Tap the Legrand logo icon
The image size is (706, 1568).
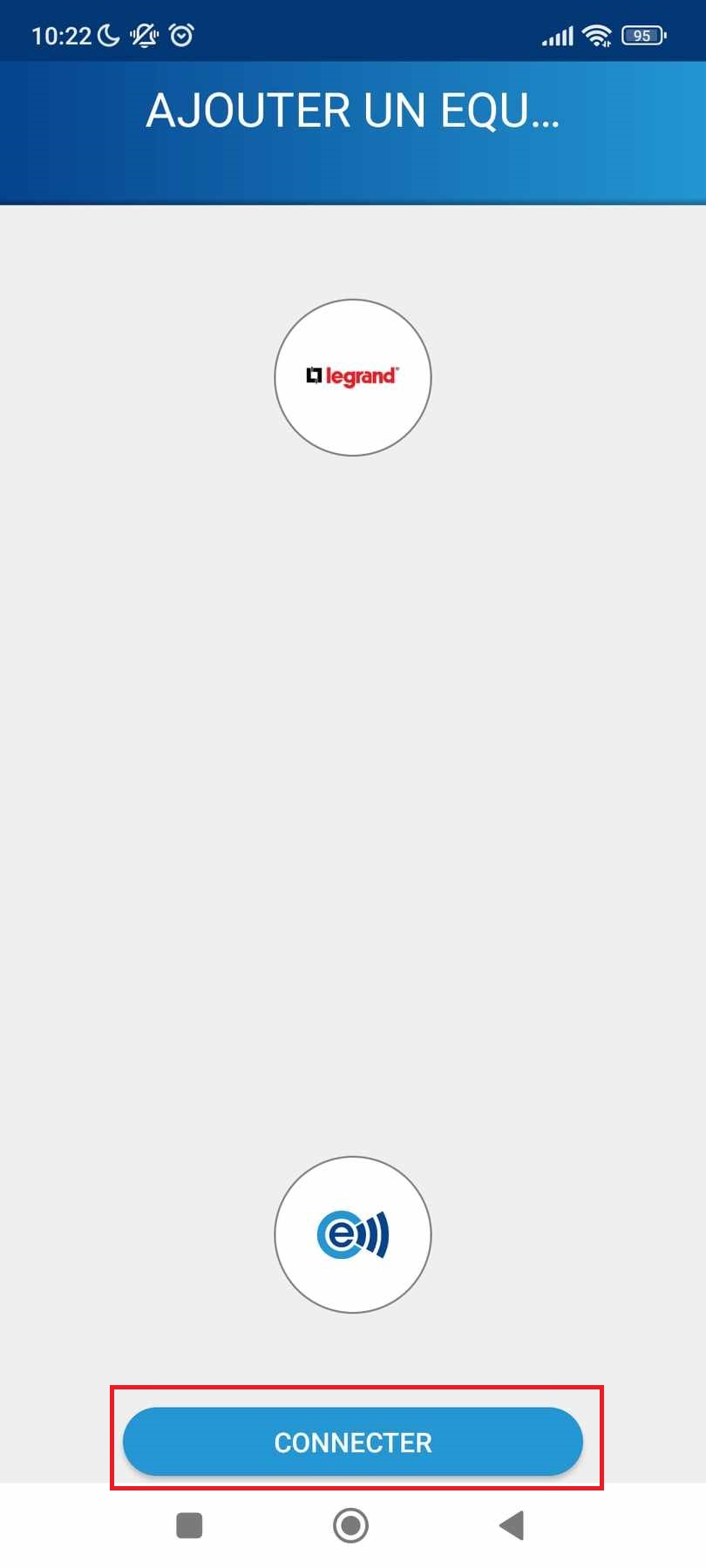click(352, 377)
